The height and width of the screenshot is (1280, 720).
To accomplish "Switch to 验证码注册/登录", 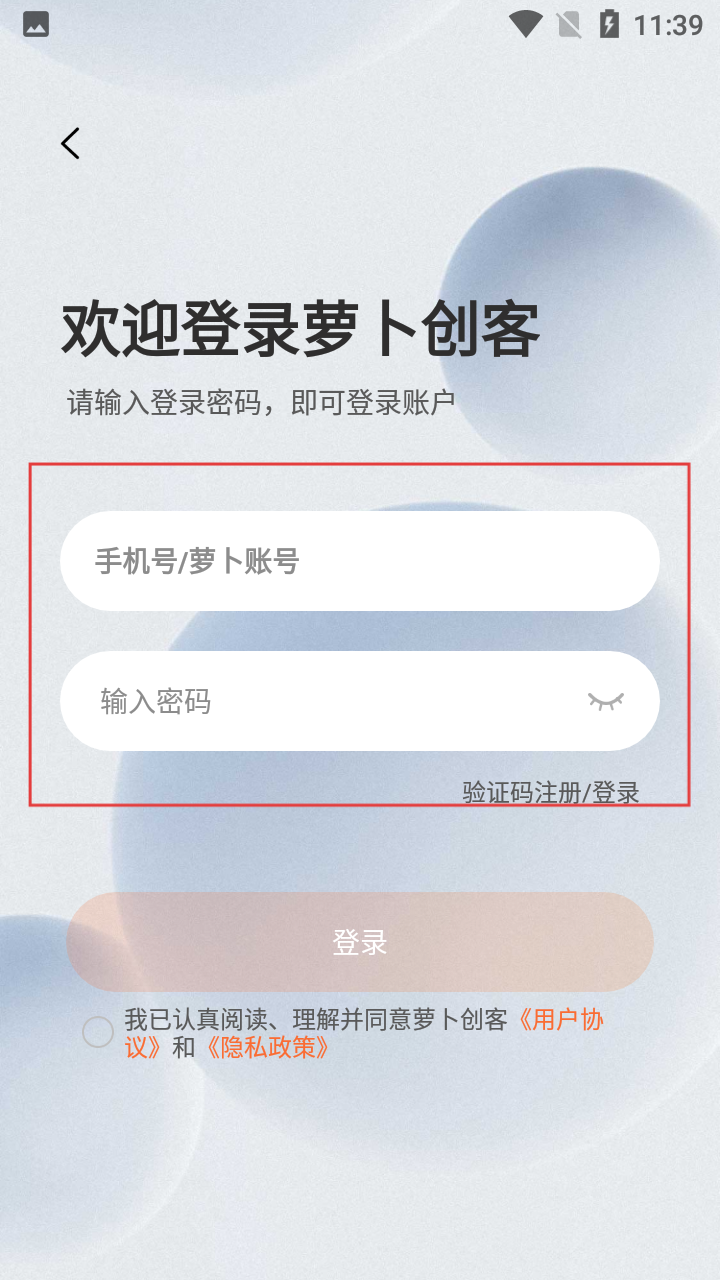I will (x=551, y=793).
